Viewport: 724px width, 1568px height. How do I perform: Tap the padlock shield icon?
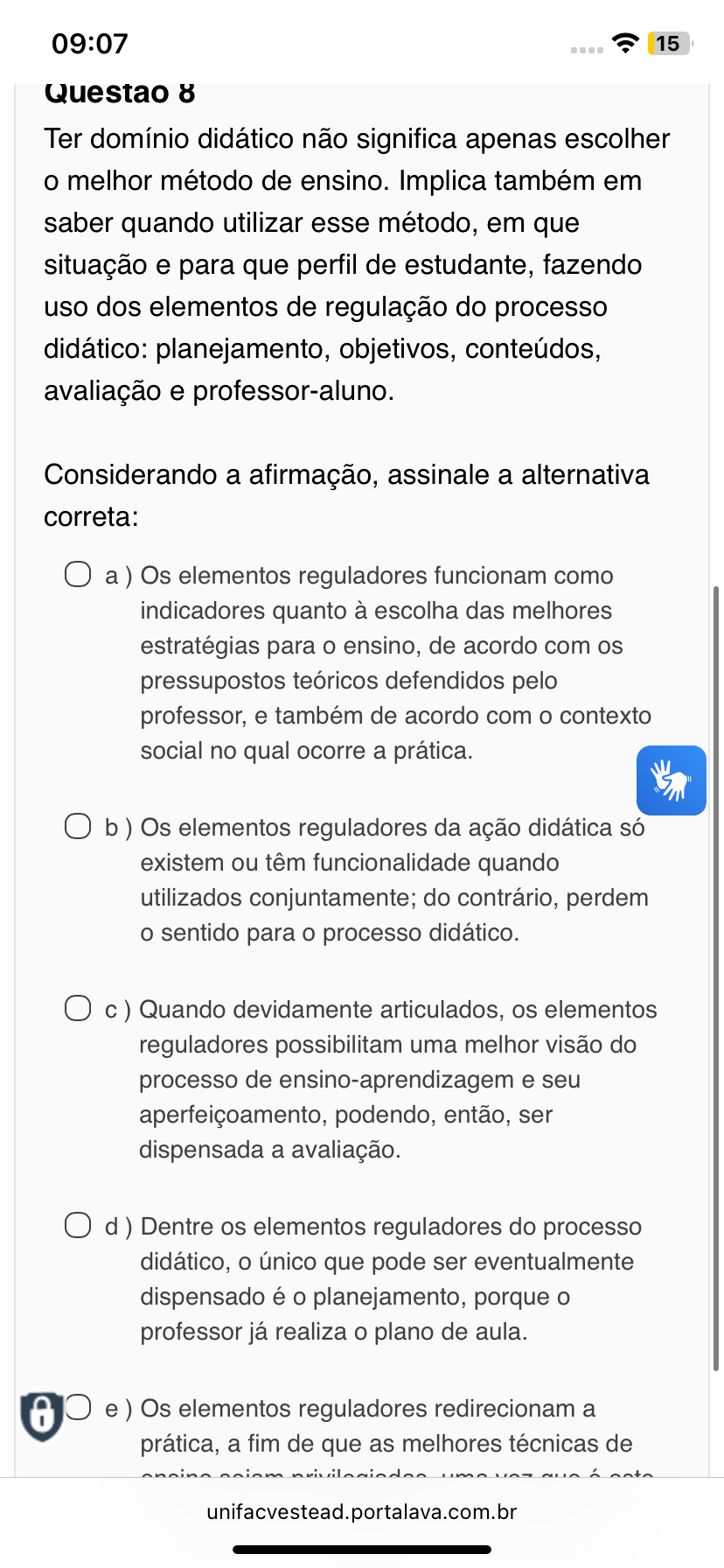point(41,1416)
